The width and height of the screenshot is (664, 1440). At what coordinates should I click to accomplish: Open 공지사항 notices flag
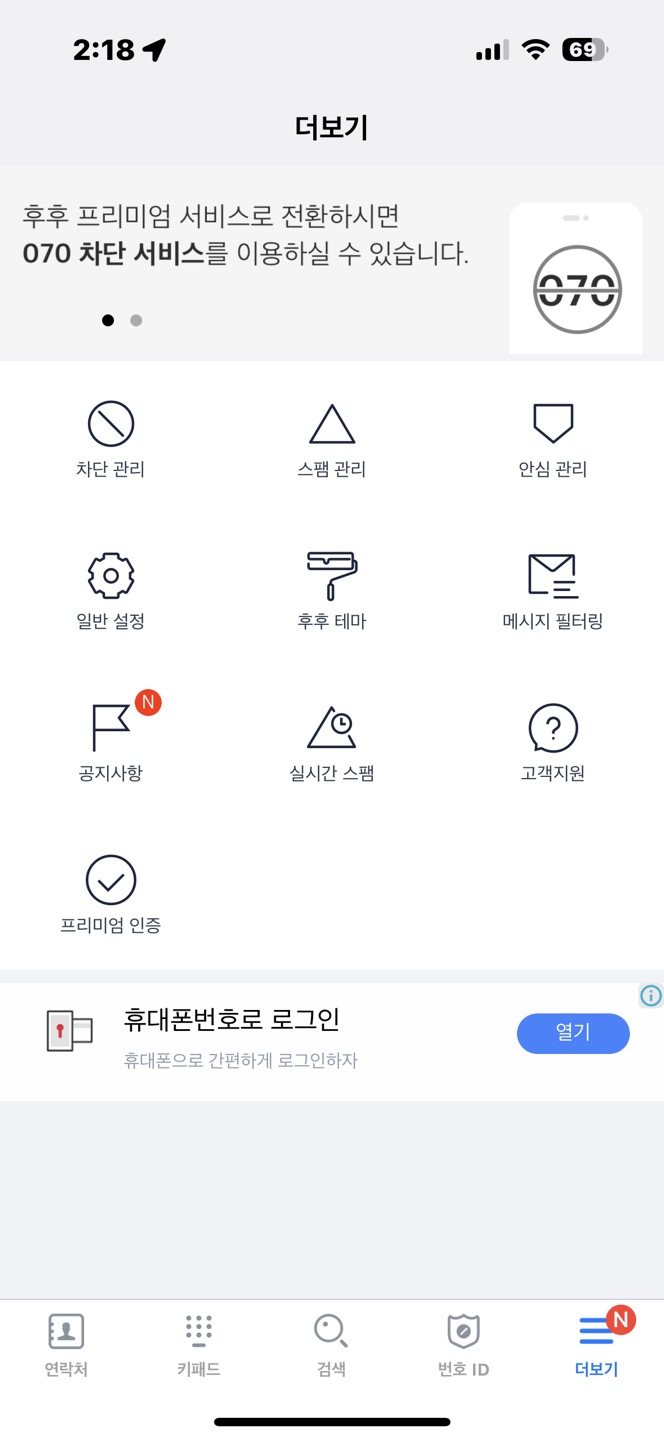click(111, 742)
